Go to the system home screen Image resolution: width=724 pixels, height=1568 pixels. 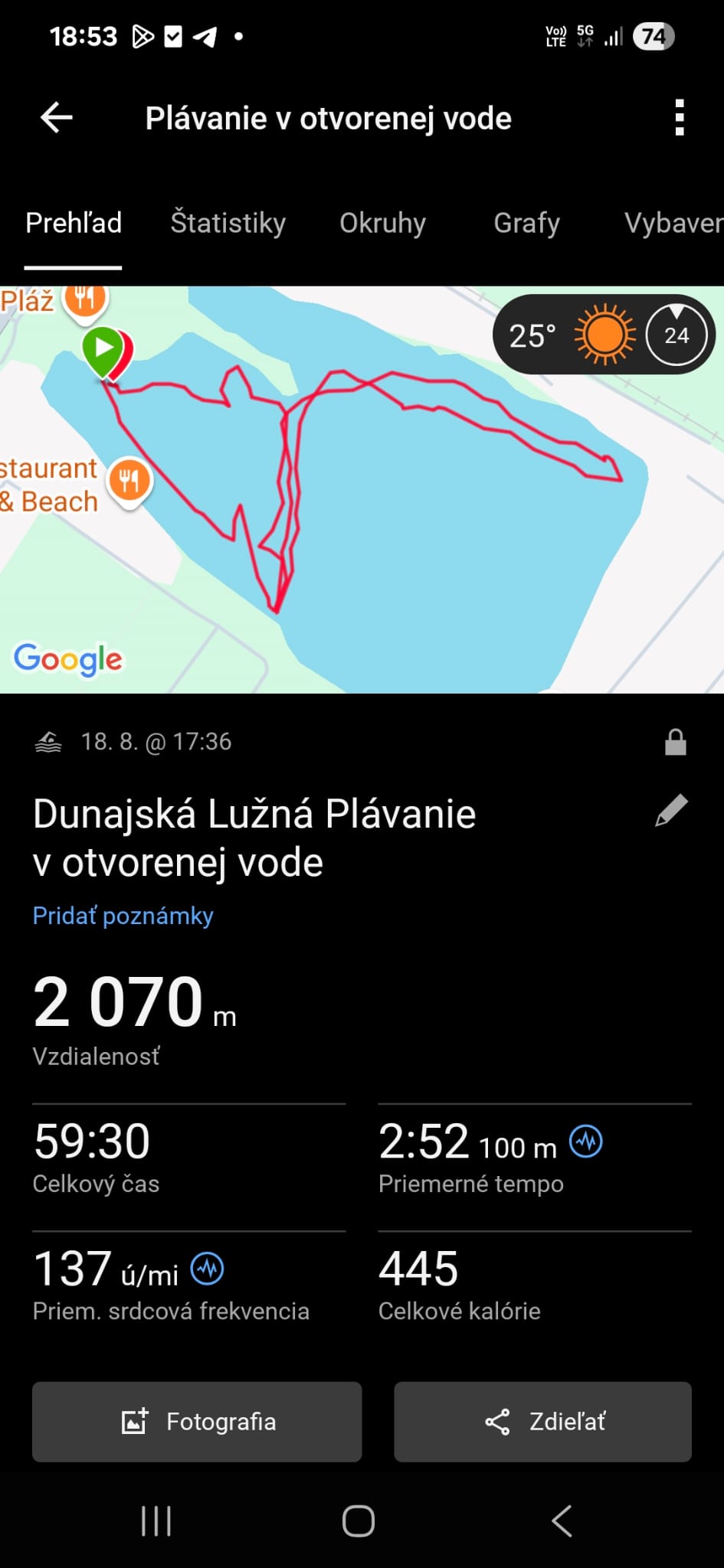tap(359, 1521)
